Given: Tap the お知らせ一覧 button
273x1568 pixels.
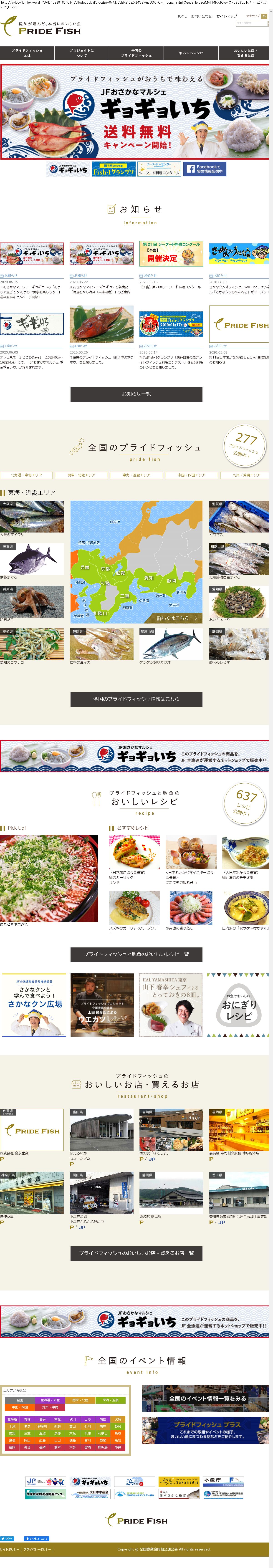Looking at the screenshot, I should point(136,394).
